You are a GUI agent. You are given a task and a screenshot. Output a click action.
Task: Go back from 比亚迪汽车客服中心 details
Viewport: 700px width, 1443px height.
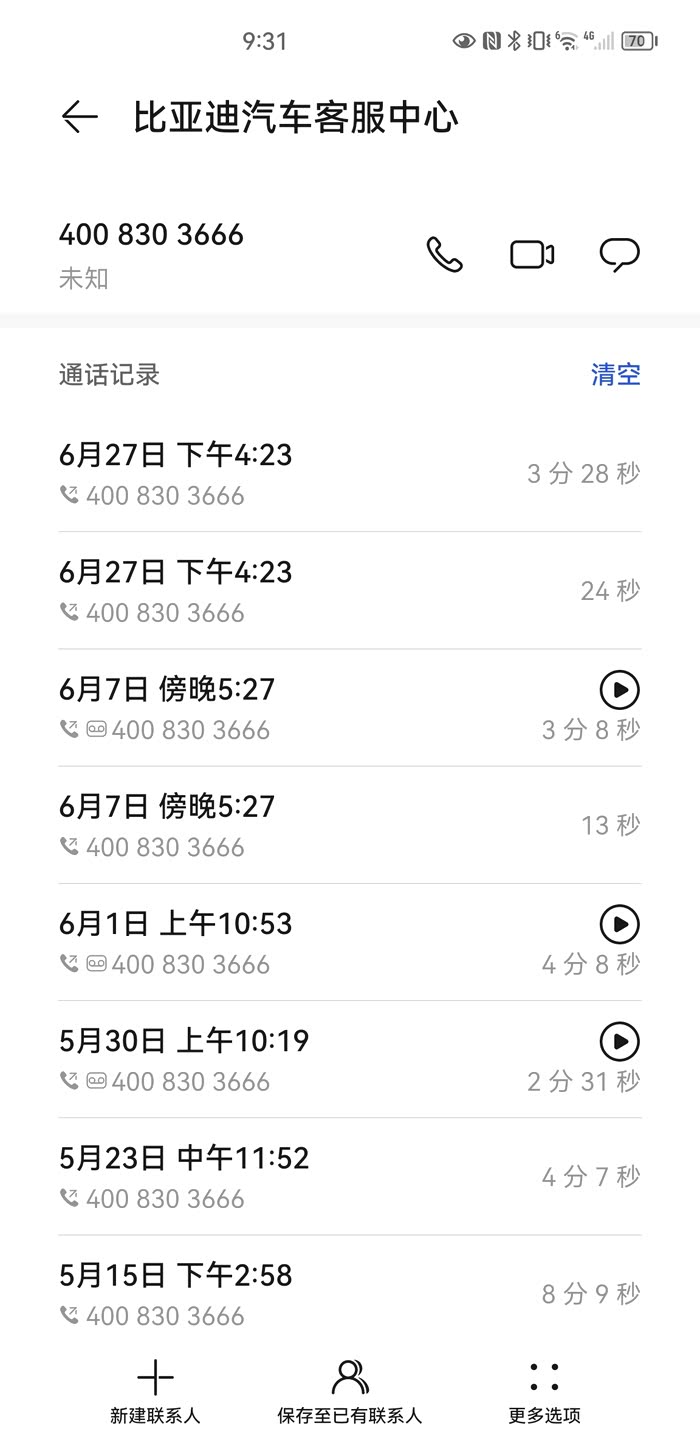pos(79,117)
